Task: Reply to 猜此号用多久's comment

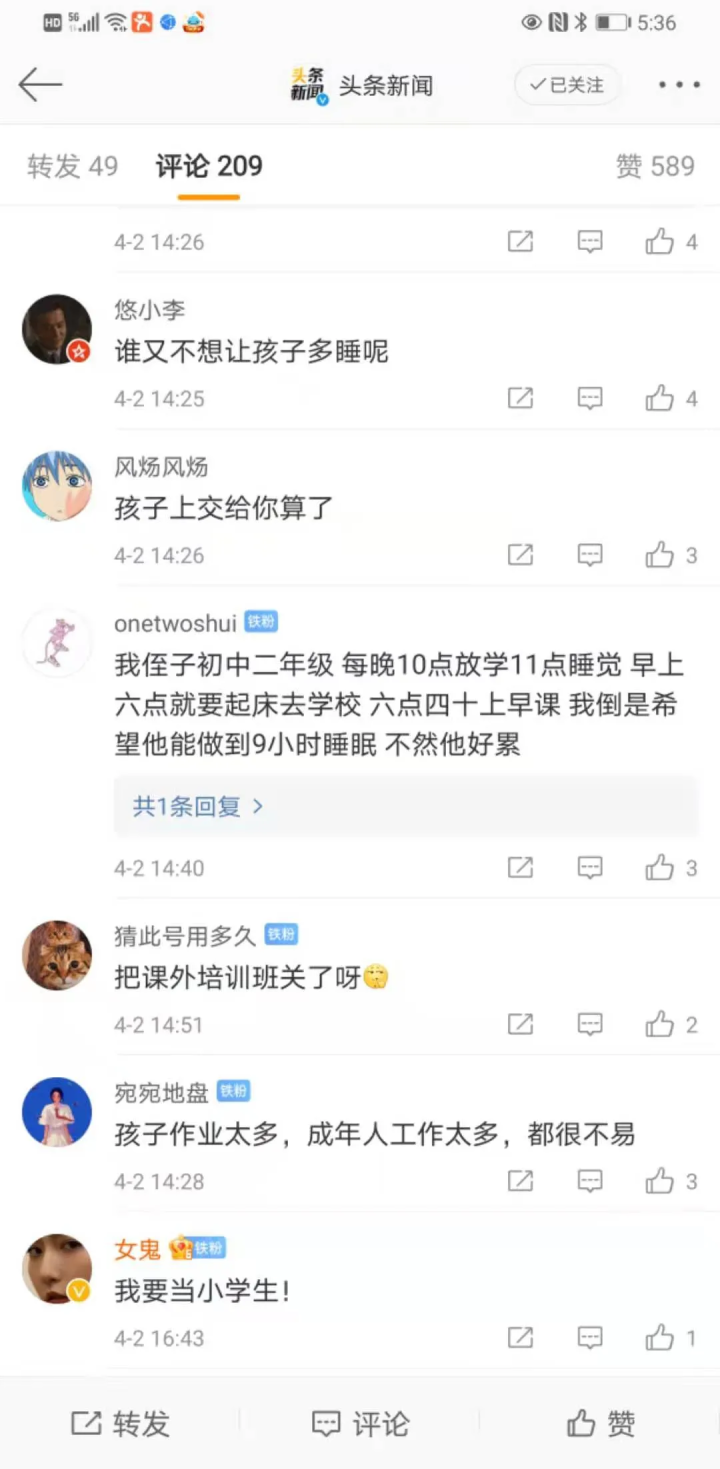Action: click(x=590, y=1024)
